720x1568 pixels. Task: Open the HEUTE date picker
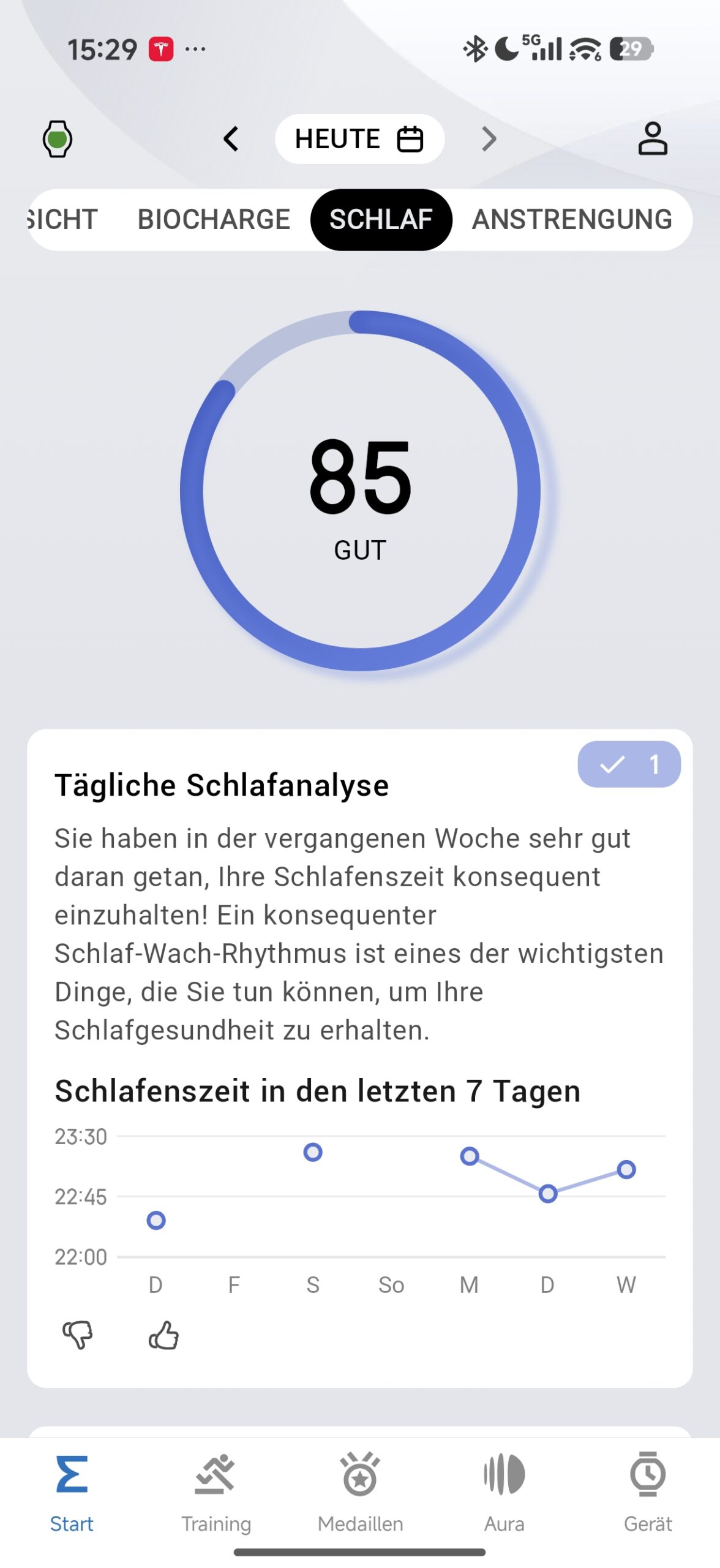point(359,139)
